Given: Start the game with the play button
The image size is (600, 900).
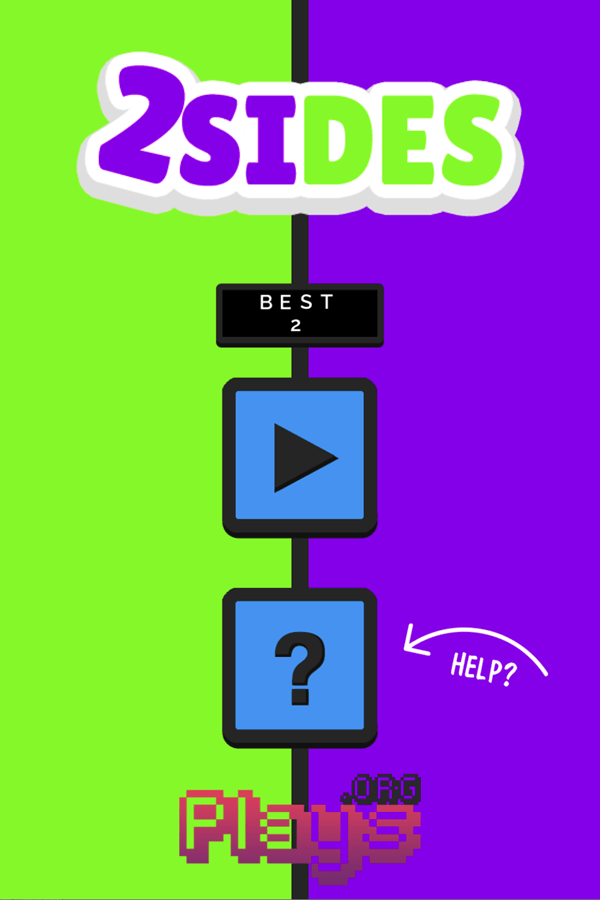Looking at the screenshot, I should 300,457.
